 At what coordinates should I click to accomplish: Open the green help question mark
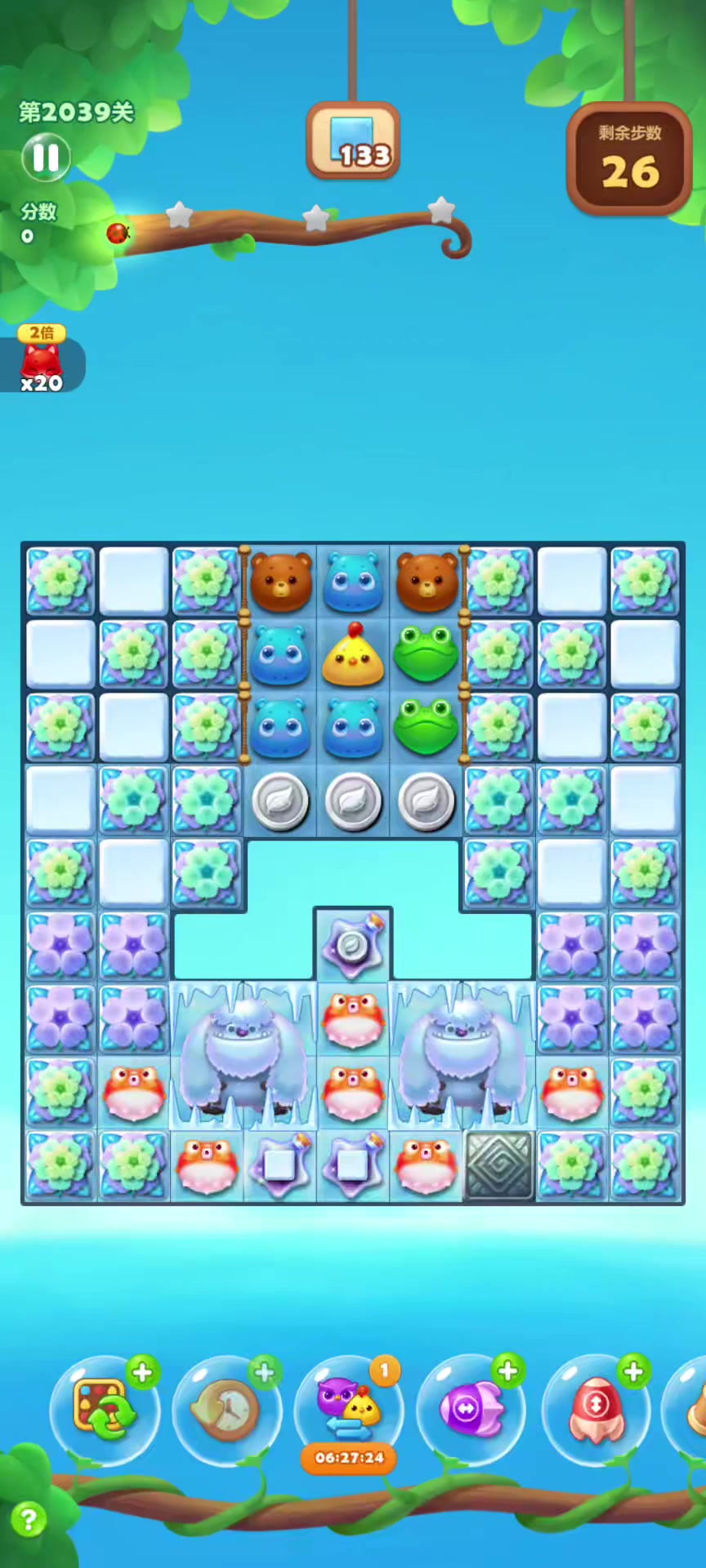click(x=29, y=1520)
